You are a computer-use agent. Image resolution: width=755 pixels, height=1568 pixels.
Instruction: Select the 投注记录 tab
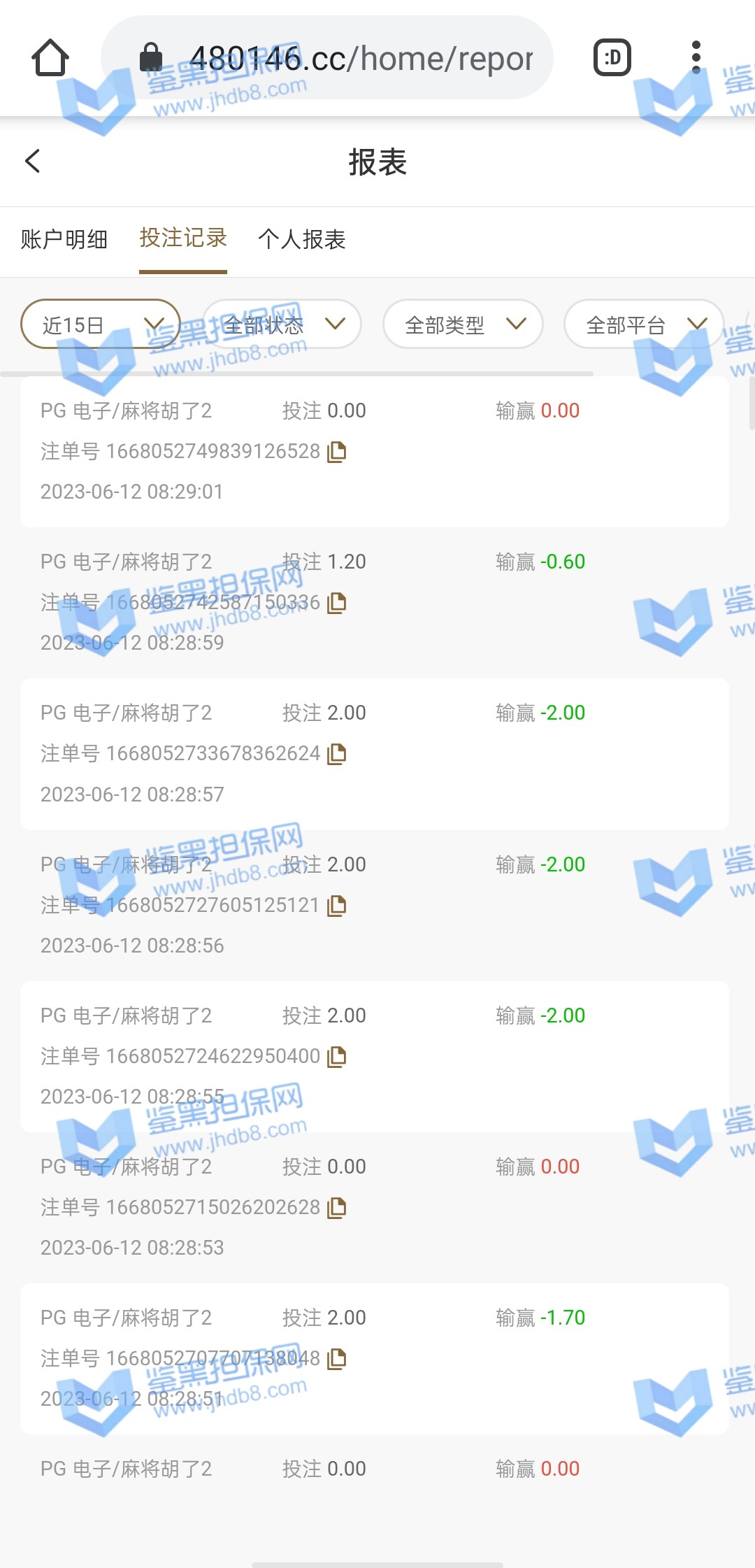point(183,238)
